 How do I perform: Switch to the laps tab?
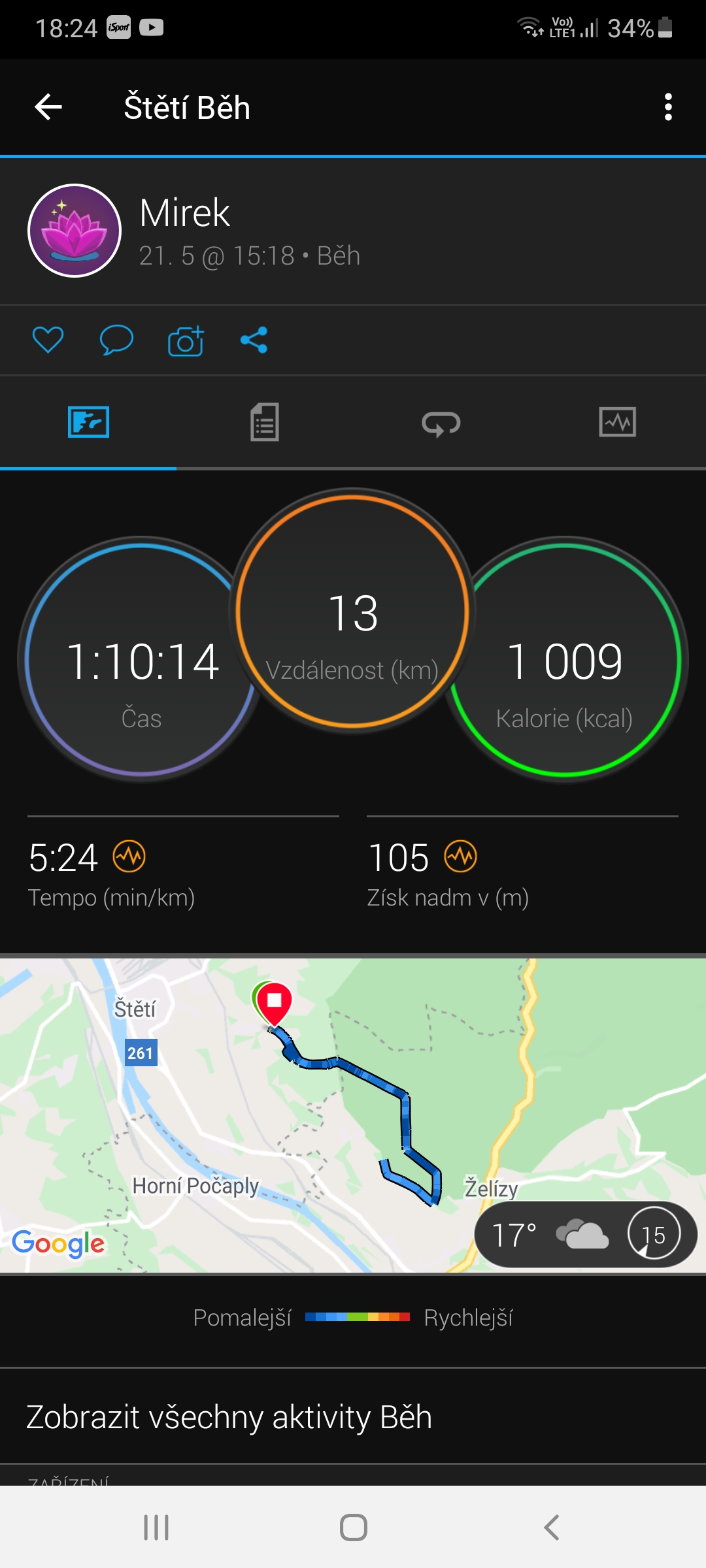[441, 422]
